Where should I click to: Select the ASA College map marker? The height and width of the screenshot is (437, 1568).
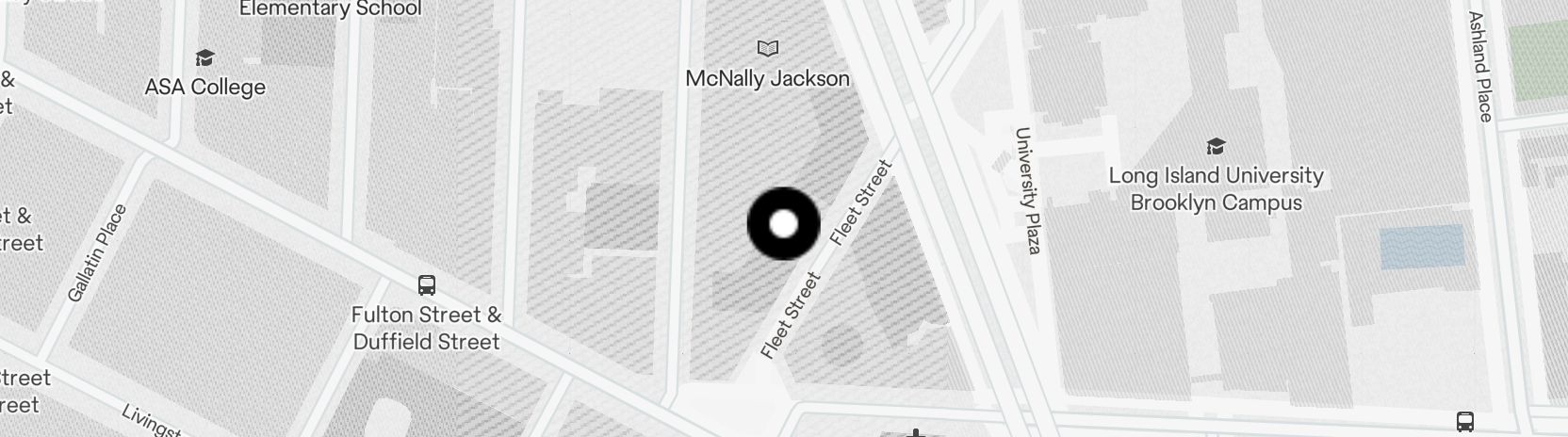204,58
